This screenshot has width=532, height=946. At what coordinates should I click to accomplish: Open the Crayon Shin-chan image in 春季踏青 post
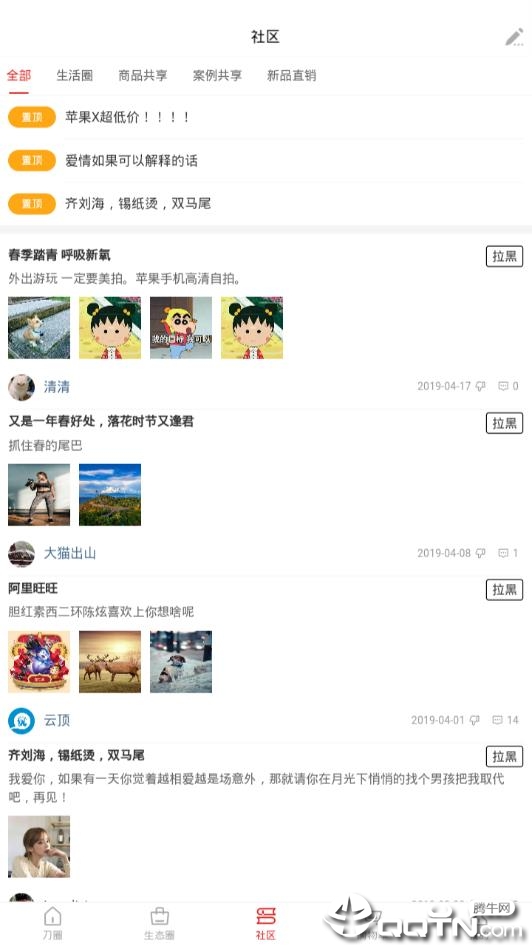(x=181, y=328)
